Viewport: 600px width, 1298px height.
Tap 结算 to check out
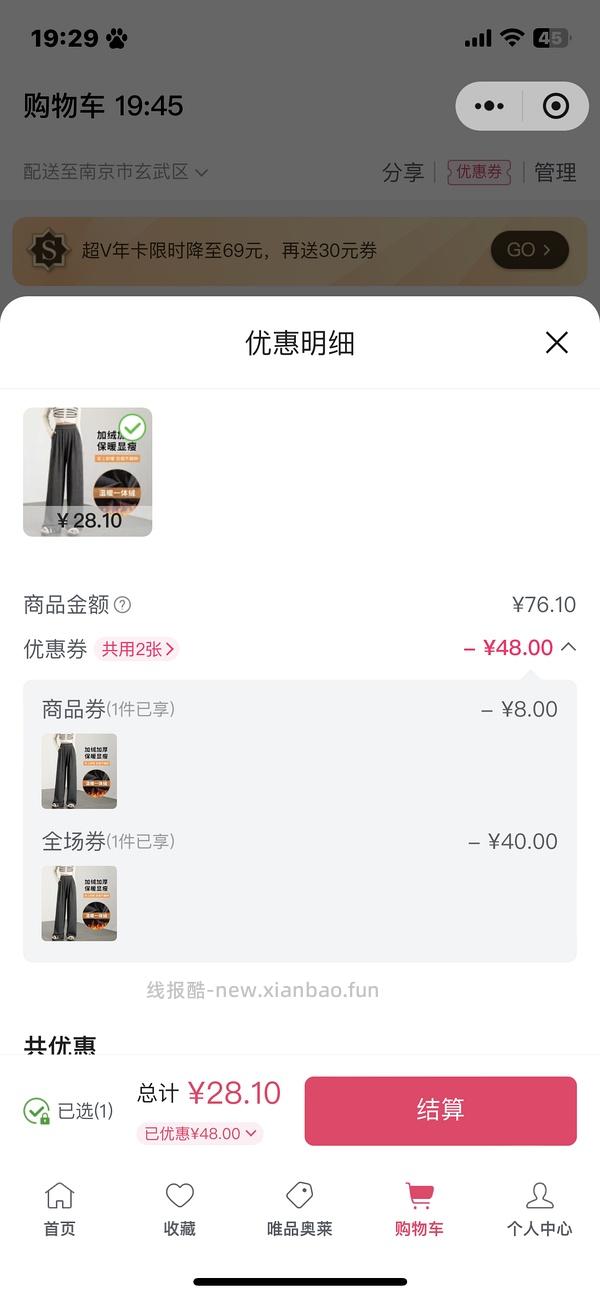(x=440, y=1110)
